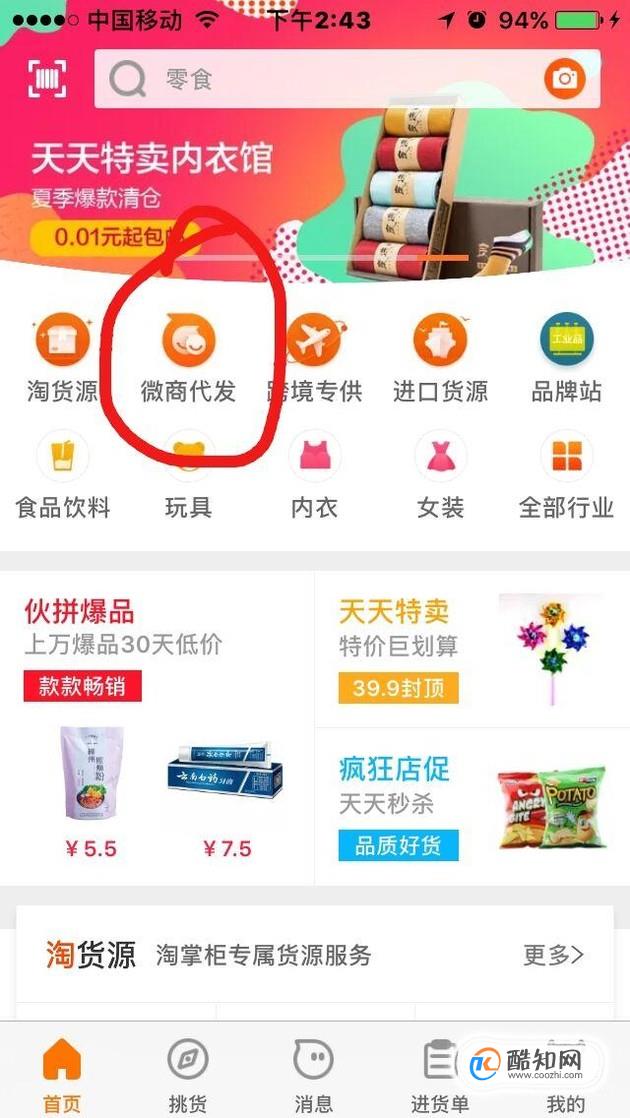
Task: Open 跨境专供 category
Action: click(x=314, y=357)
